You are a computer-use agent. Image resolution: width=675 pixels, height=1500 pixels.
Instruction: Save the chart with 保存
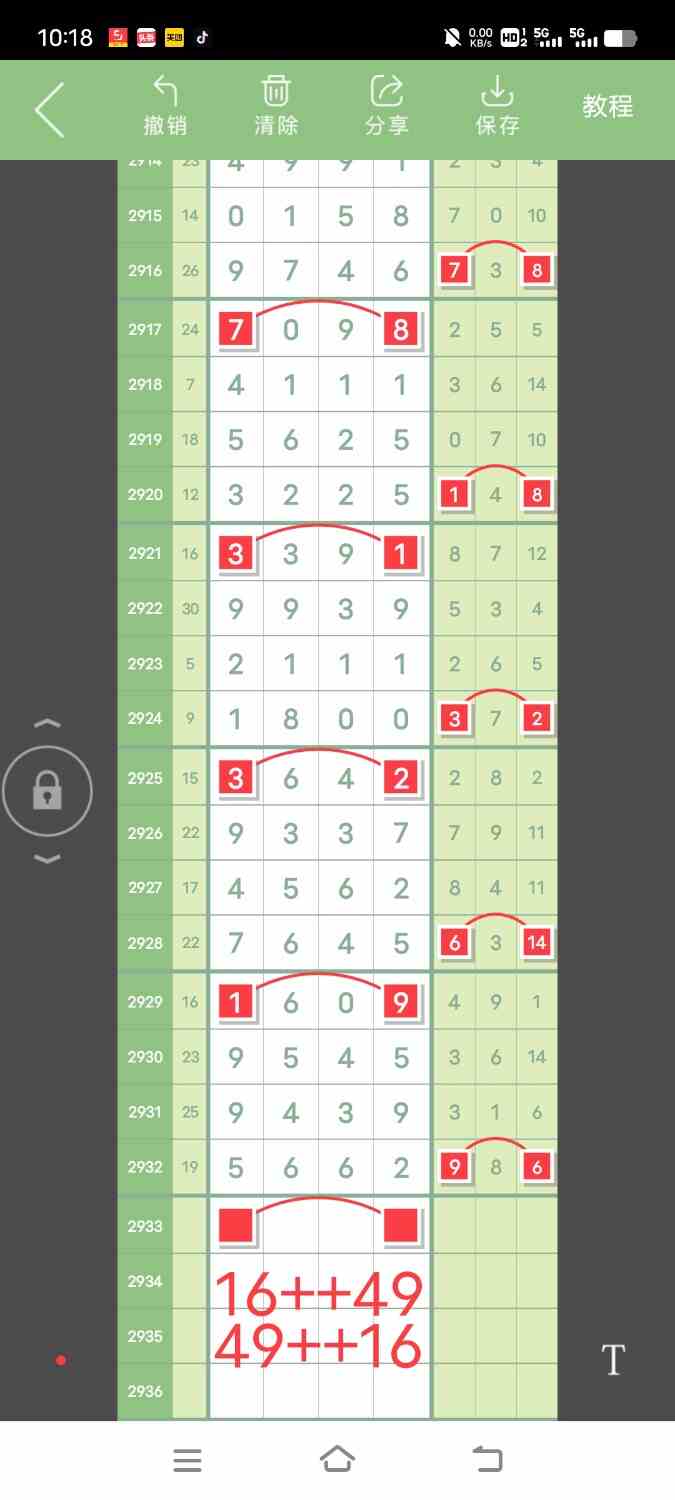497,107
